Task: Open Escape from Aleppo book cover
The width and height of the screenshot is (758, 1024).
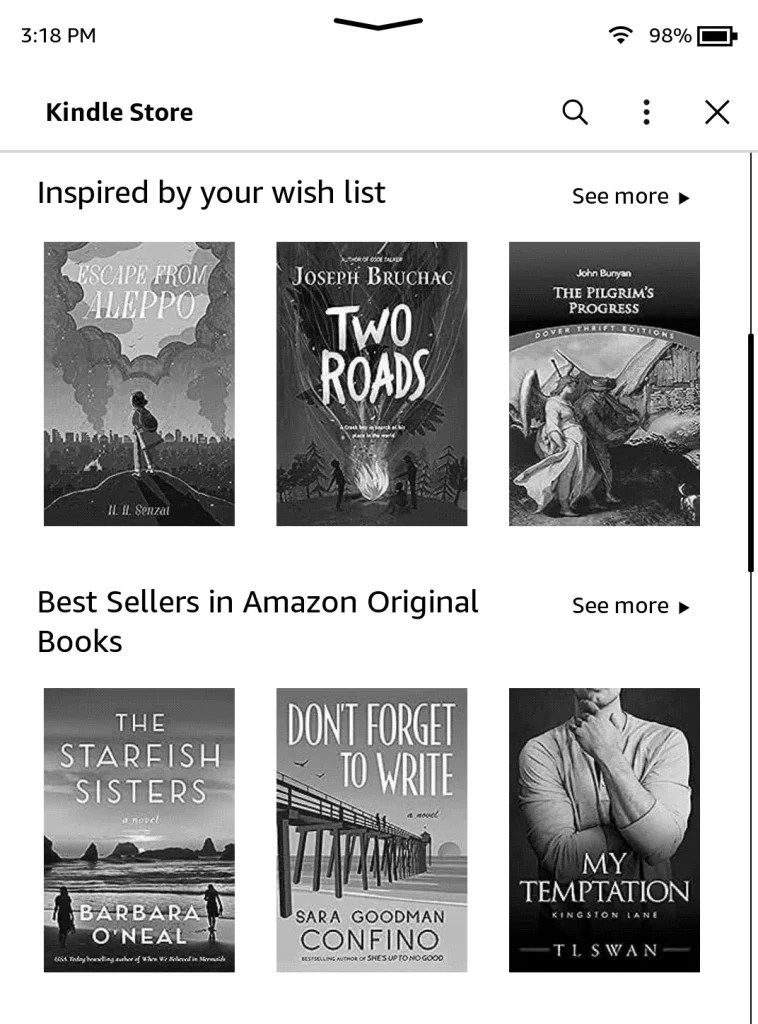Action: [138, 382]
